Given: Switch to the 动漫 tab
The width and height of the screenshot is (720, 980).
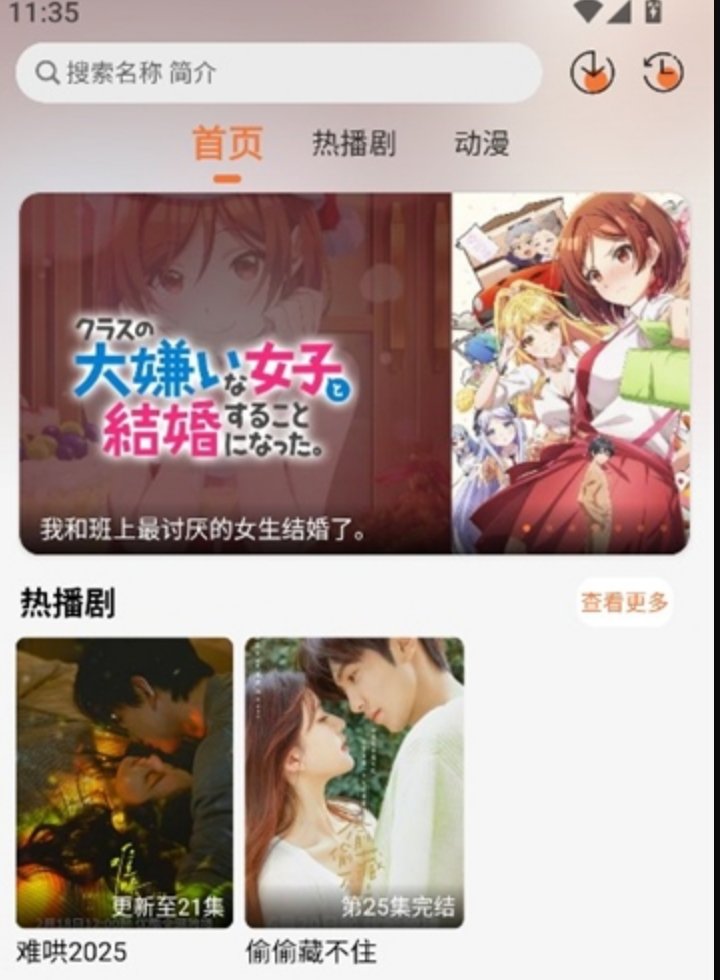Looking at the screenshot, I should click(x=482, y=144).
